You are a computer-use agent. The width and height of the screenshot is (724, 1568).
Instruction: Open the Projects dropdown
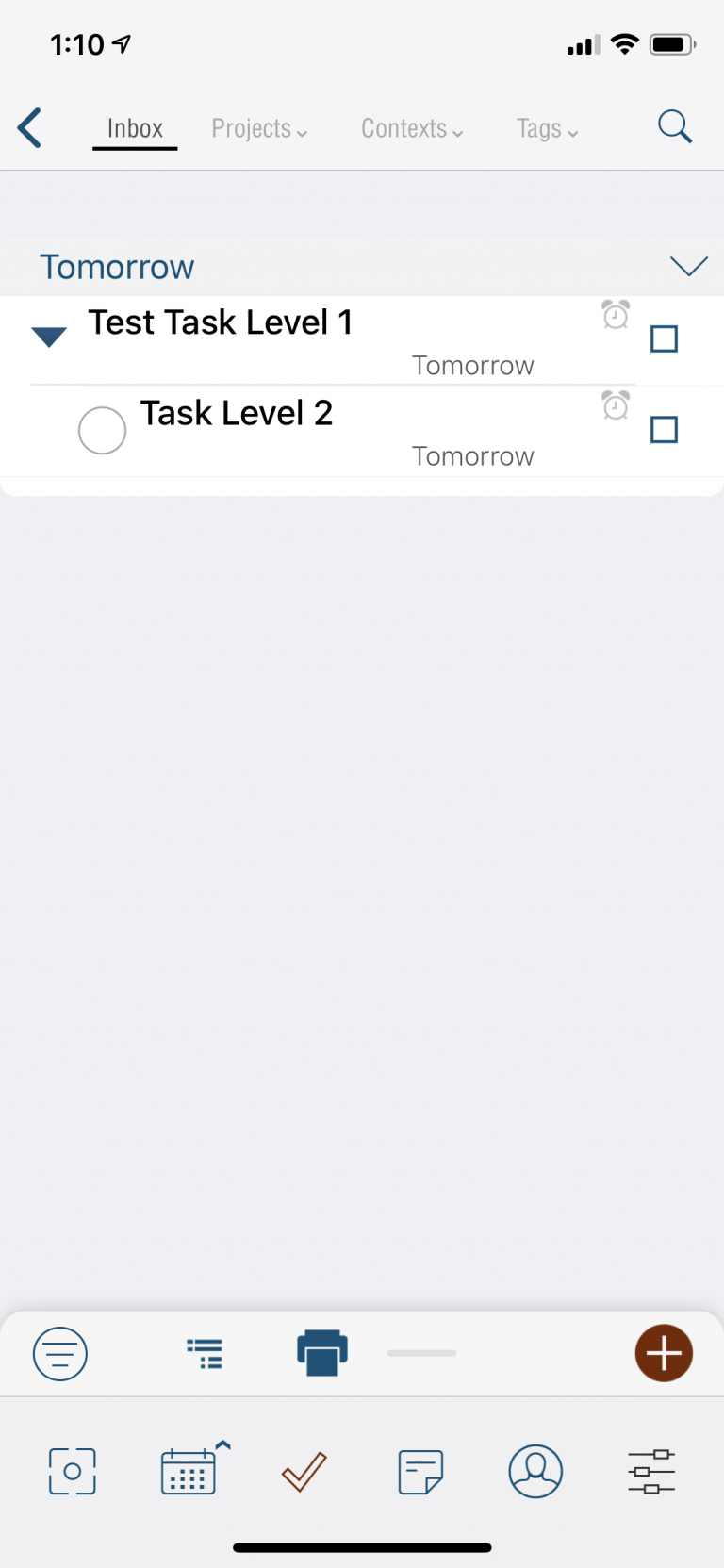coord(259,128)
